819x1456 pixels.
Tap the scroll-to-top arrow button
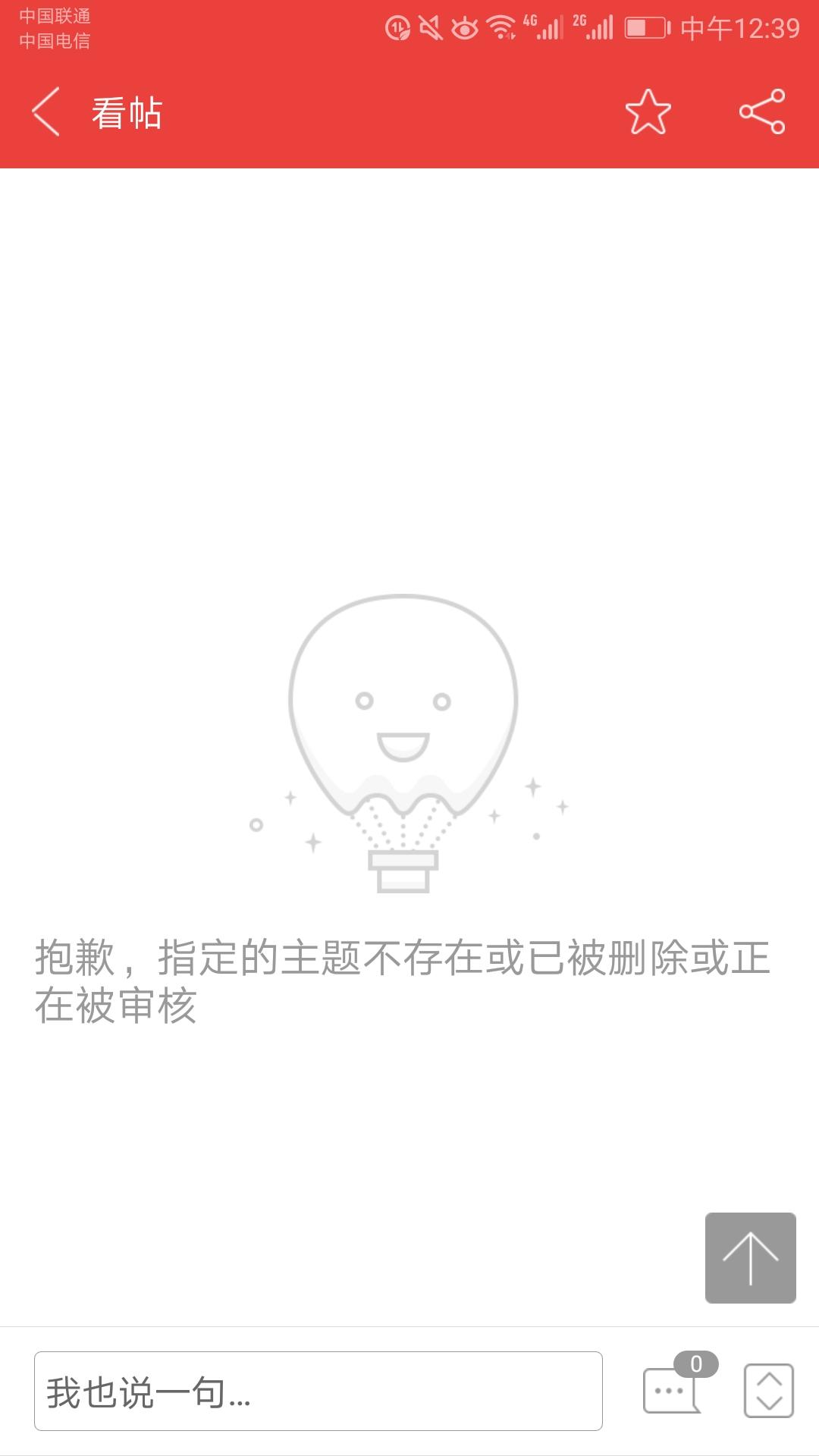click(750, 1257)
